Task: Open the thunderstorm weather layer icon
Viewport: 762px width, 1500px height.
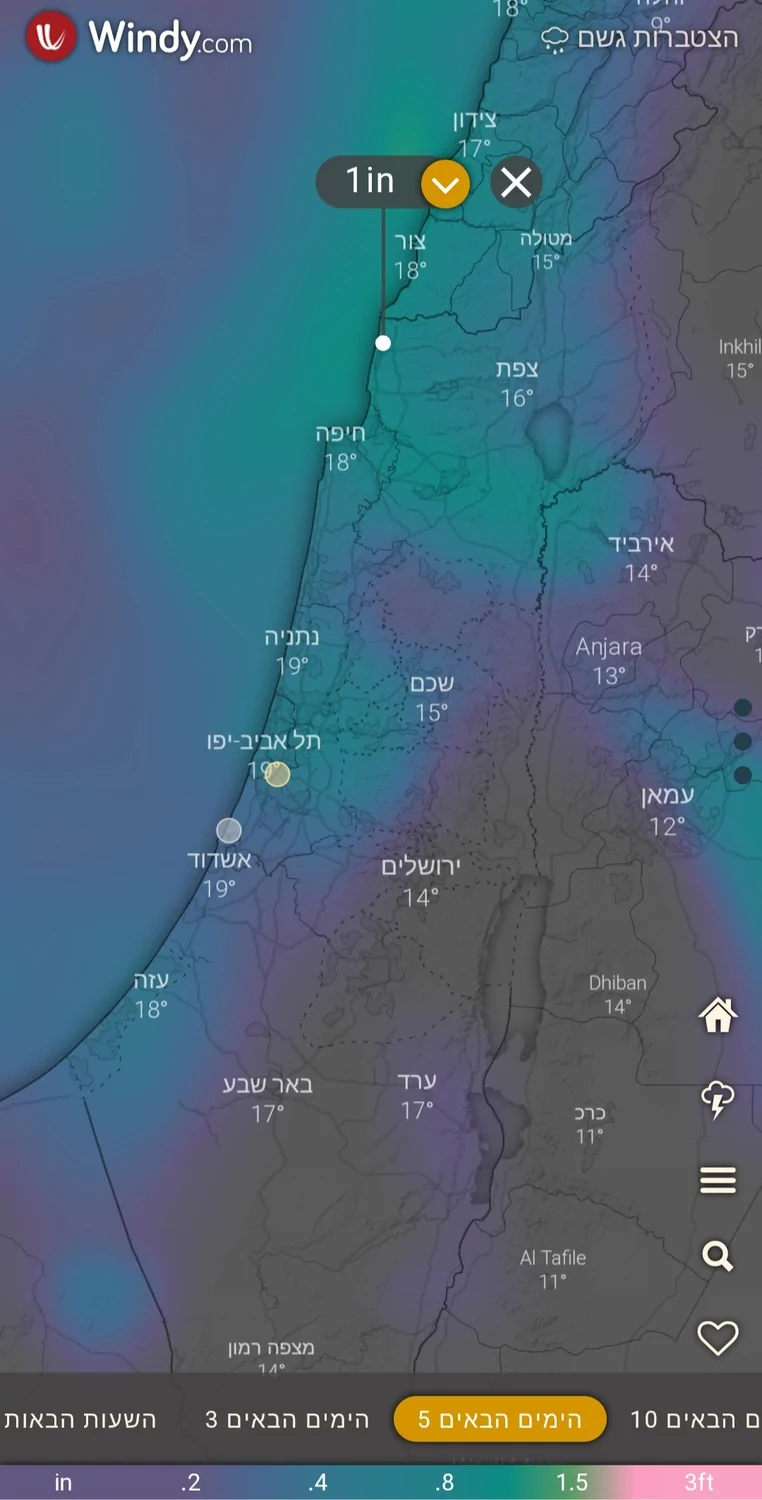Action: pos(718,1100)
